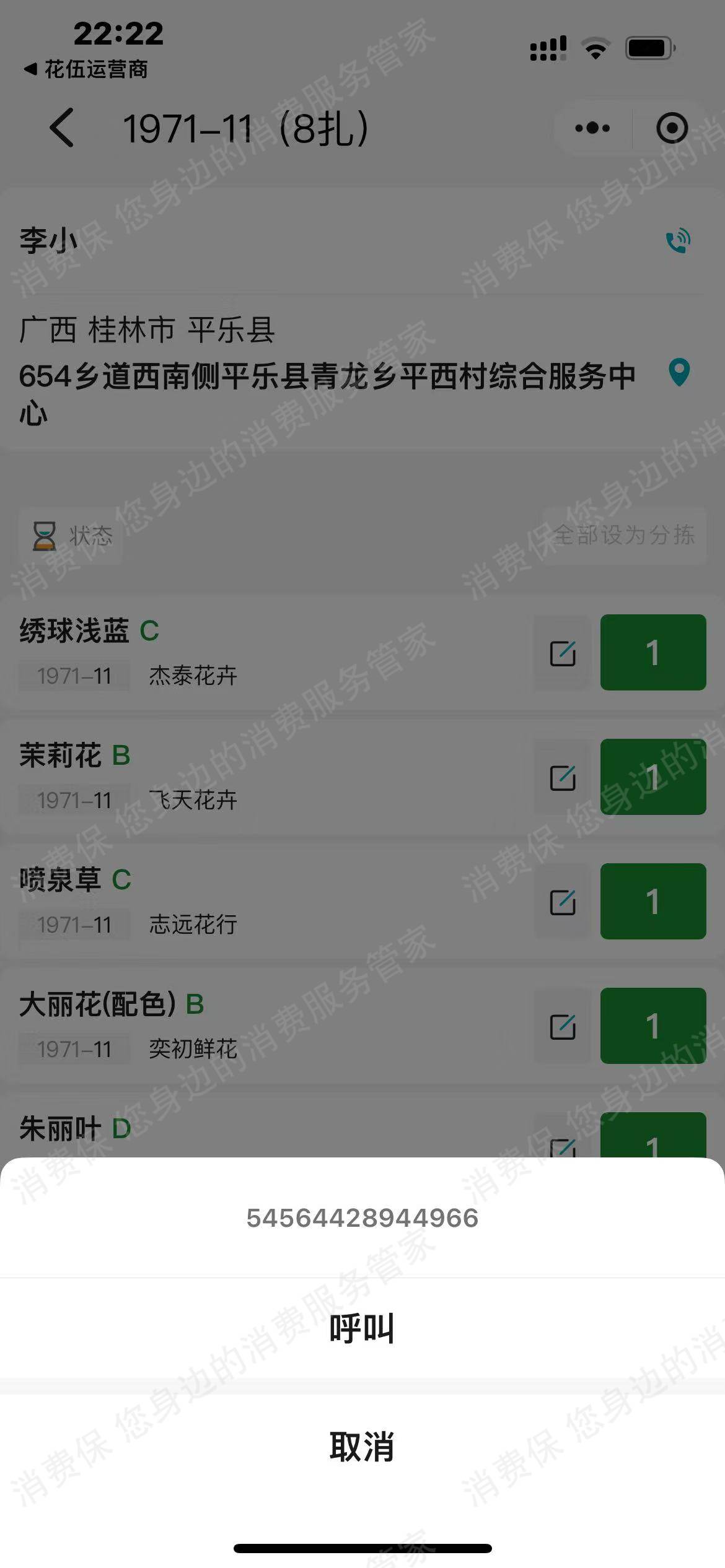This screenshot has width=725, height=1568.
Task: Return to 花伍运营商 app
Action: pos(86,69)
